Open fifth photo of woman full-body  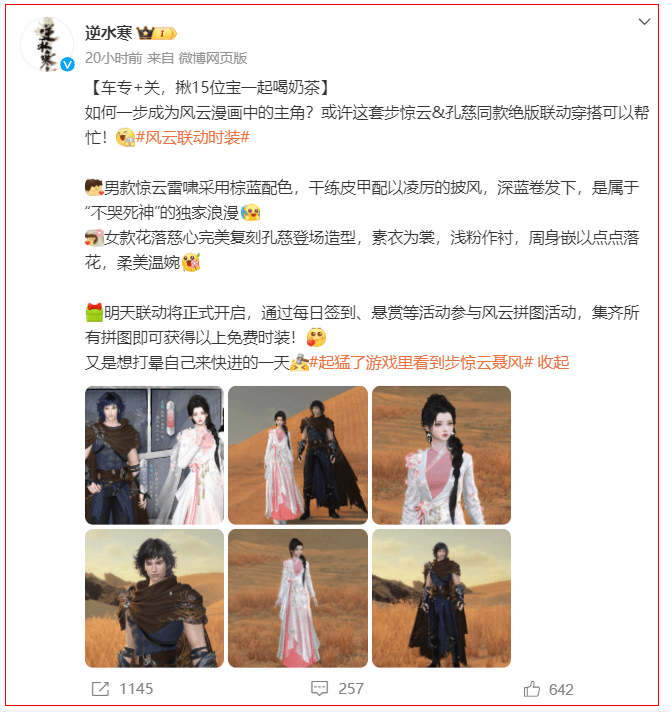click(298, 597)
